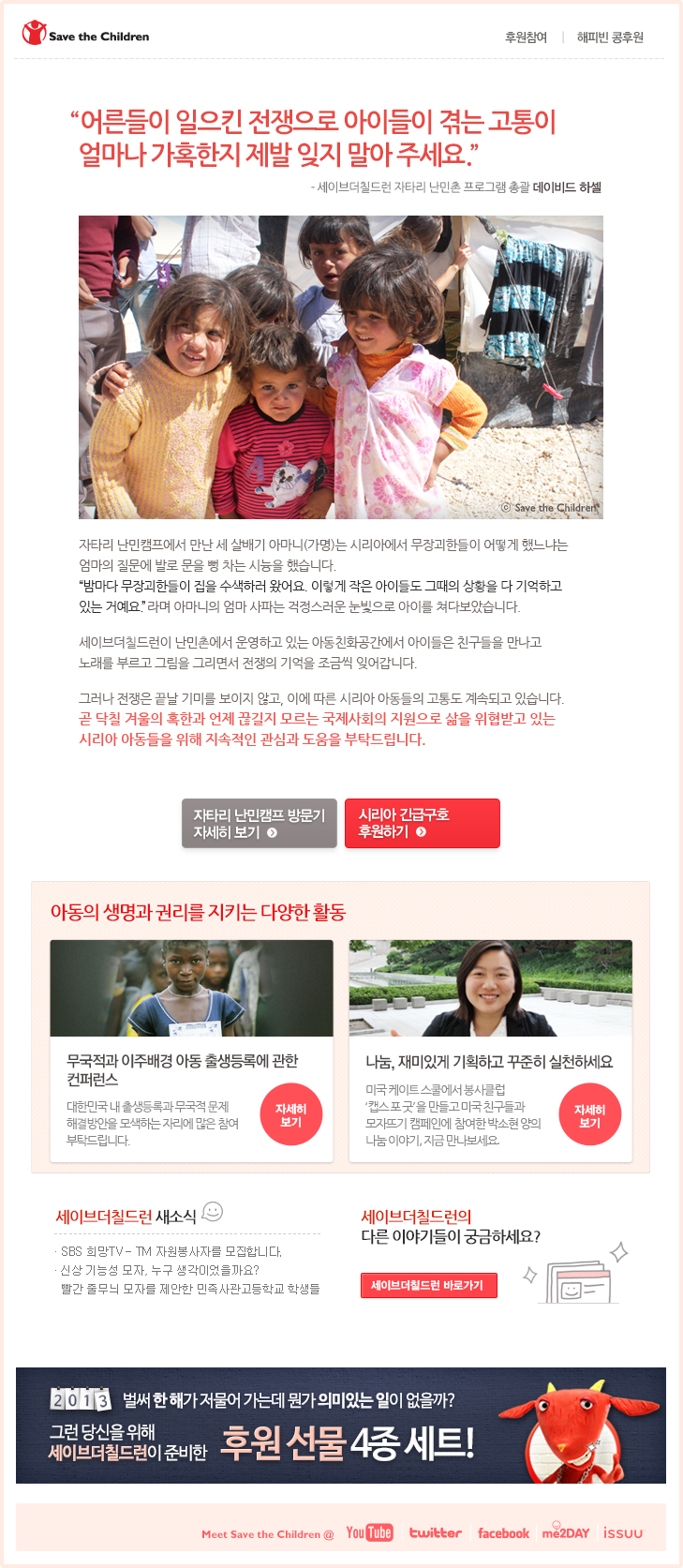Open the 후원참여 link in the header

[x=526, y=37]
